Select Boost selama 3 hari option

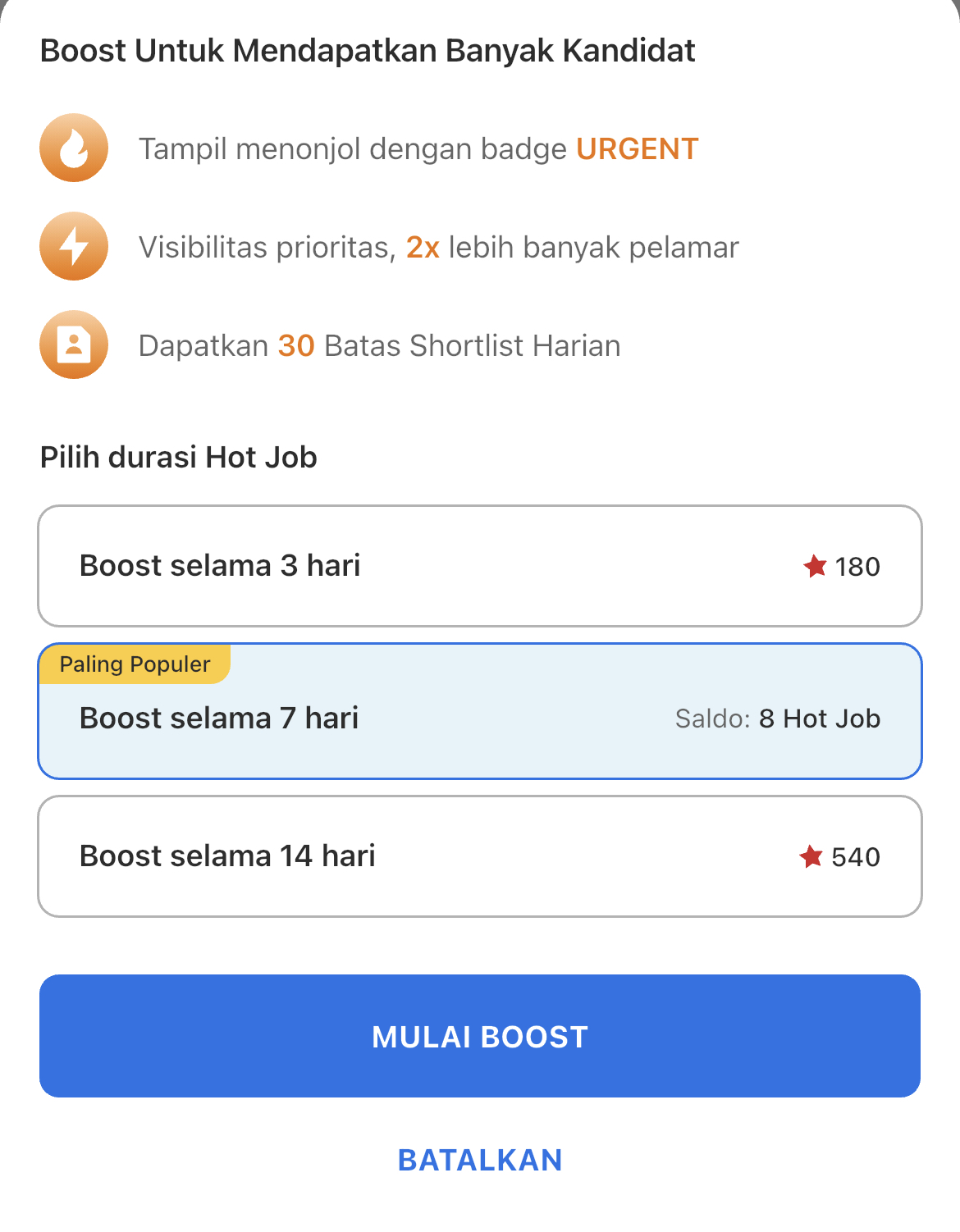(x=479, y=566)
